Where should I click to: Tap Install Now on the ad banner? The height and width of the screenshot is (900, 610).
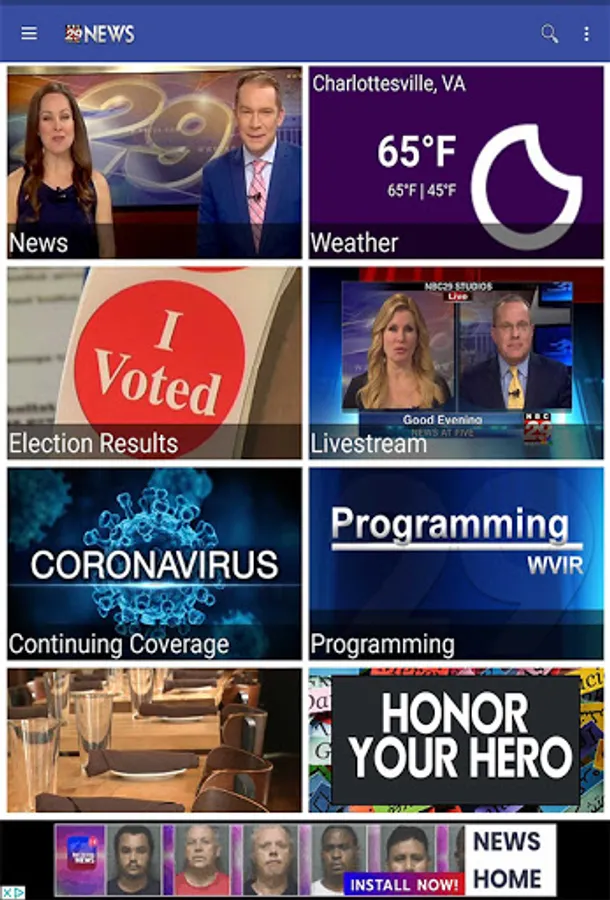pyautogui.click(x=403, y=884)
